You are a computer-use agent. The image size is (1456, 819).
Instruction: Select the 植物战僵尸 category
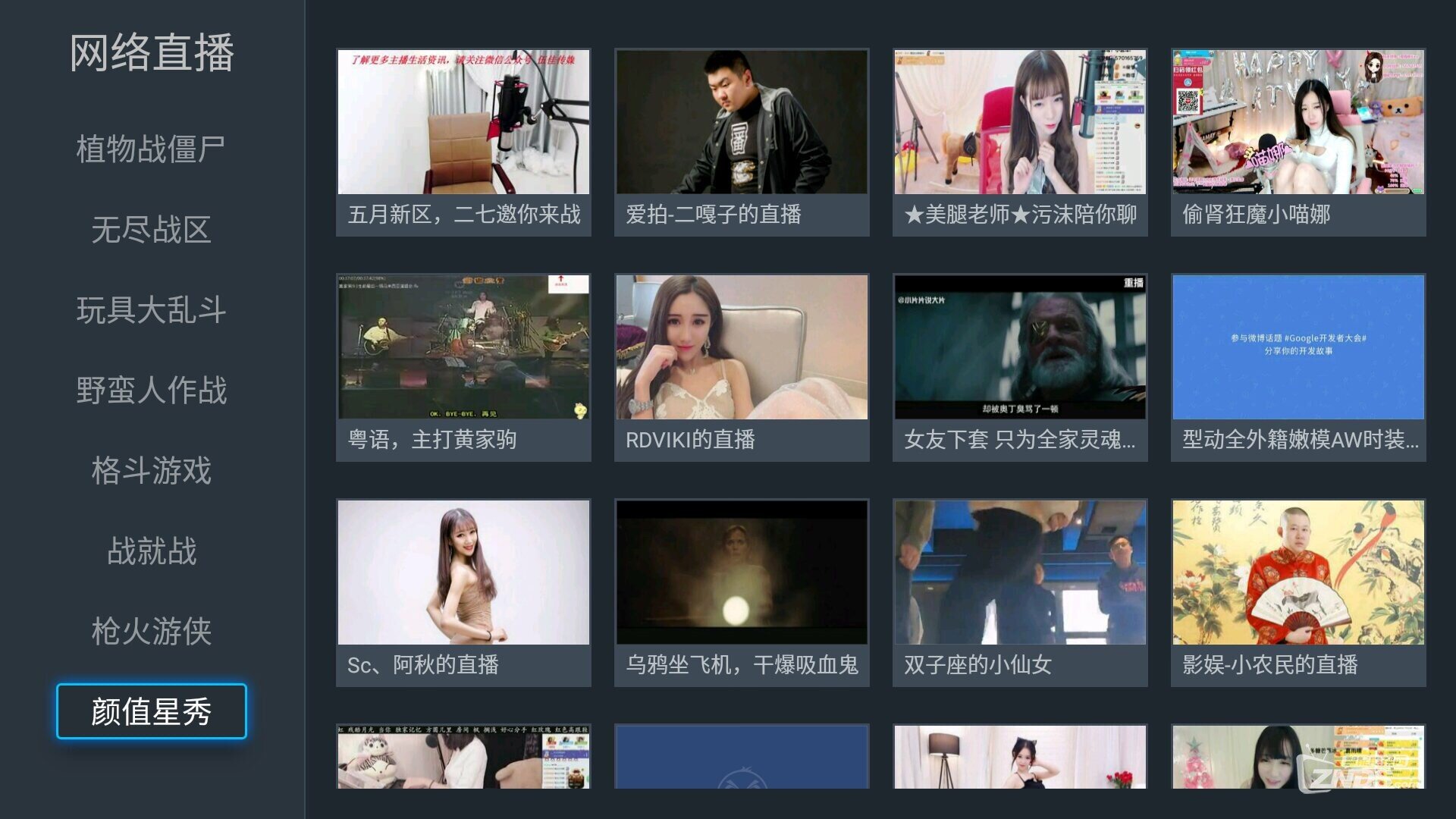click(151, 149)
